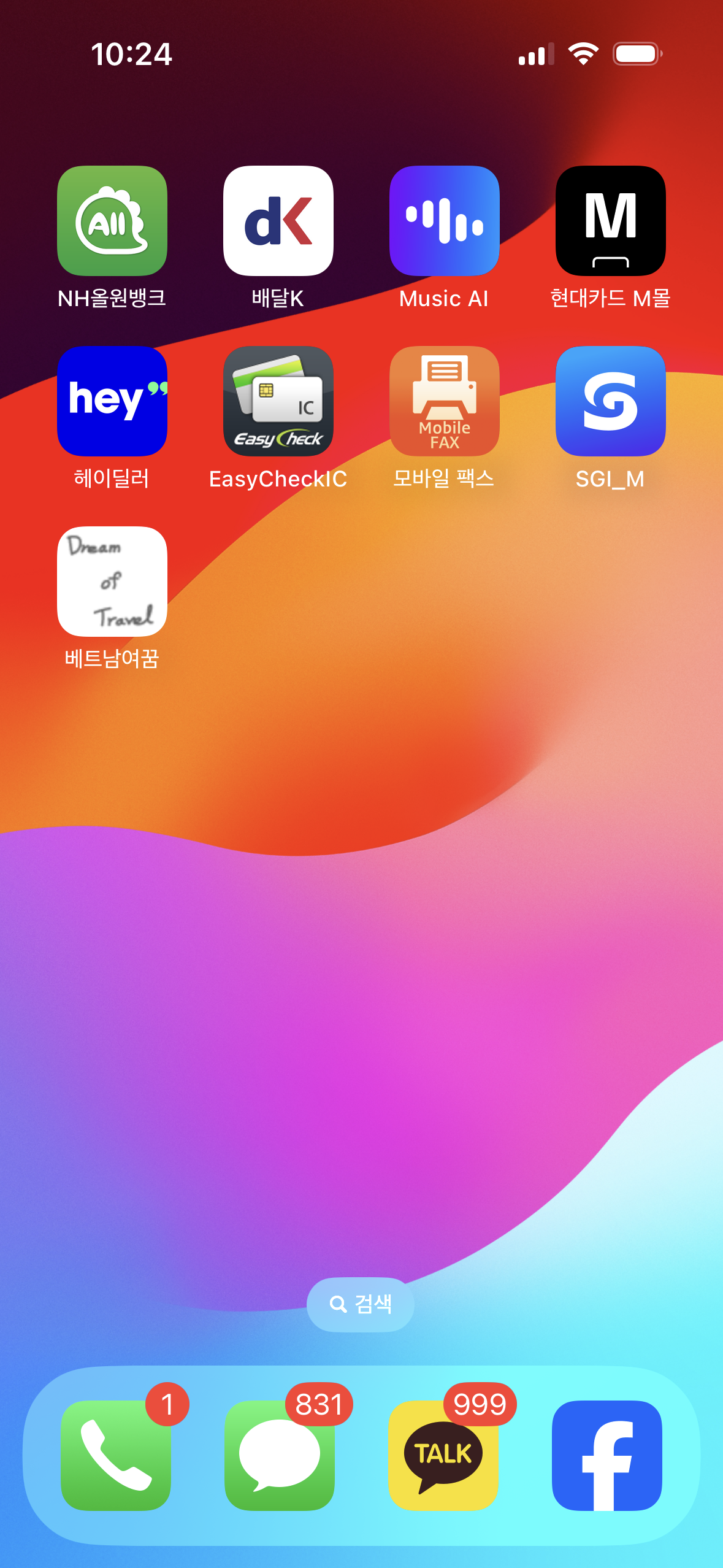723x1568 pixels.
Task: Open EasyCheckIC app
Action: coord(278,401)
